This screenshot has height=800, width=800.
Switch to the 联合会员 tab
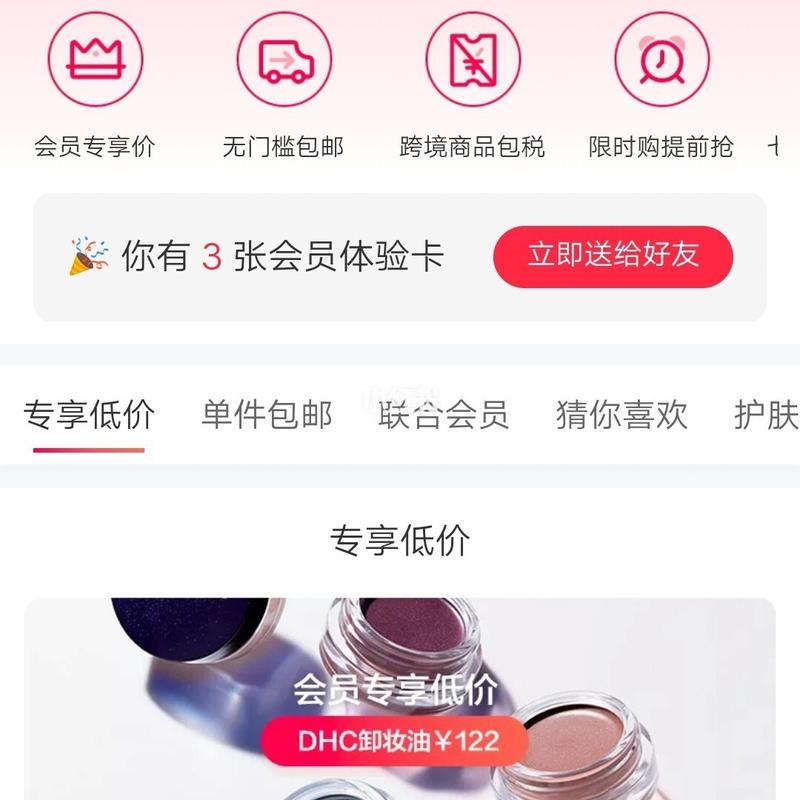443,414
